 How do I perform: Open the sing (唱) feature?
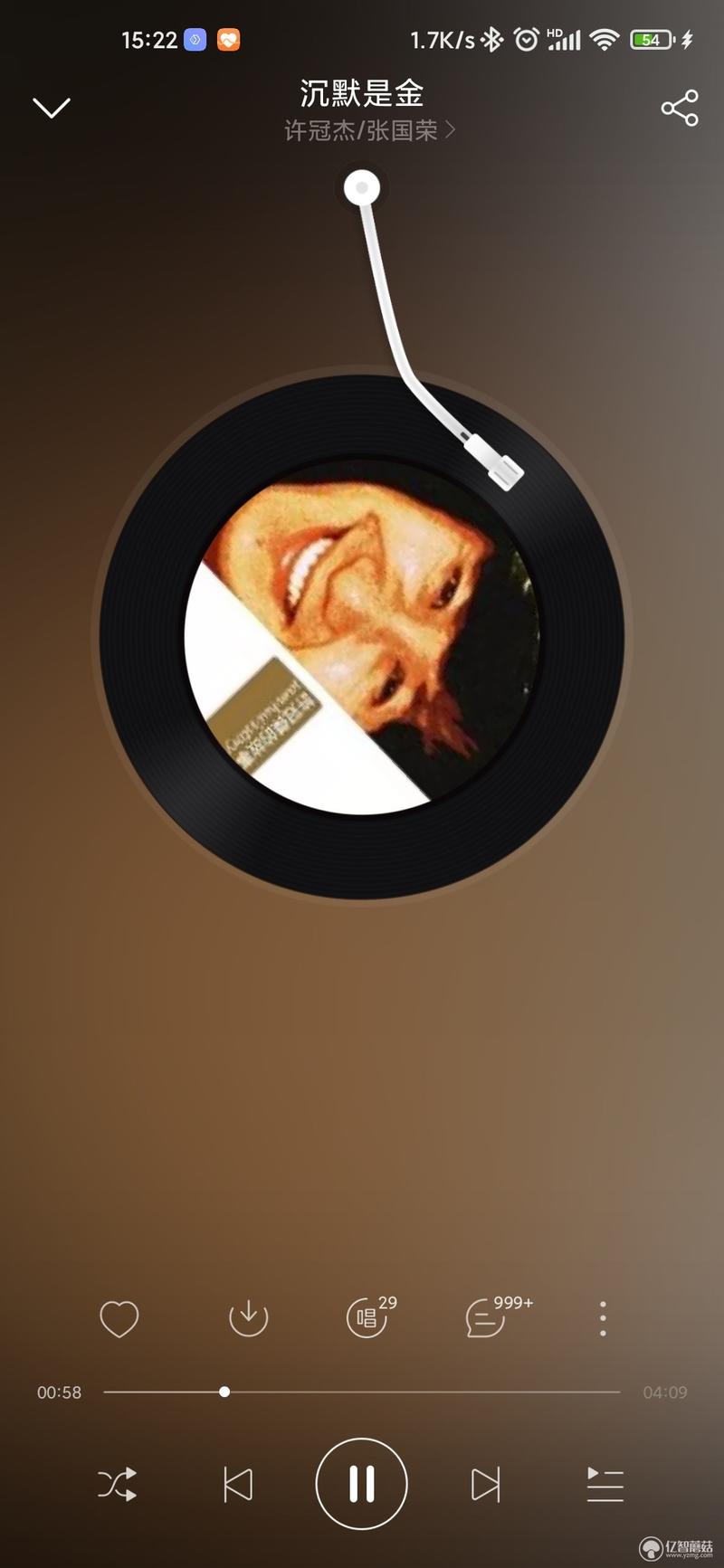coord(368,1317)
